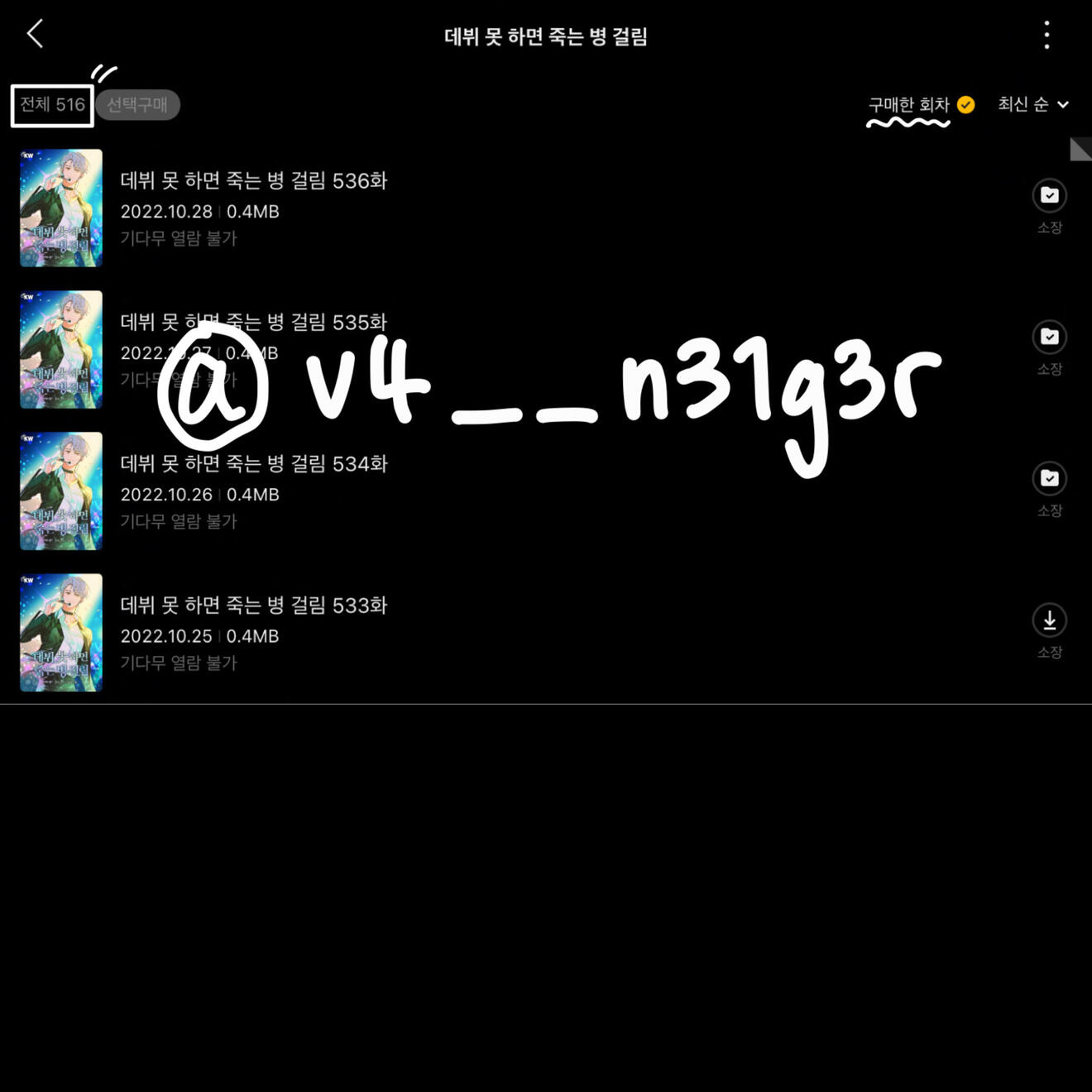
Task: Open episode 536화
Action: 253,181
